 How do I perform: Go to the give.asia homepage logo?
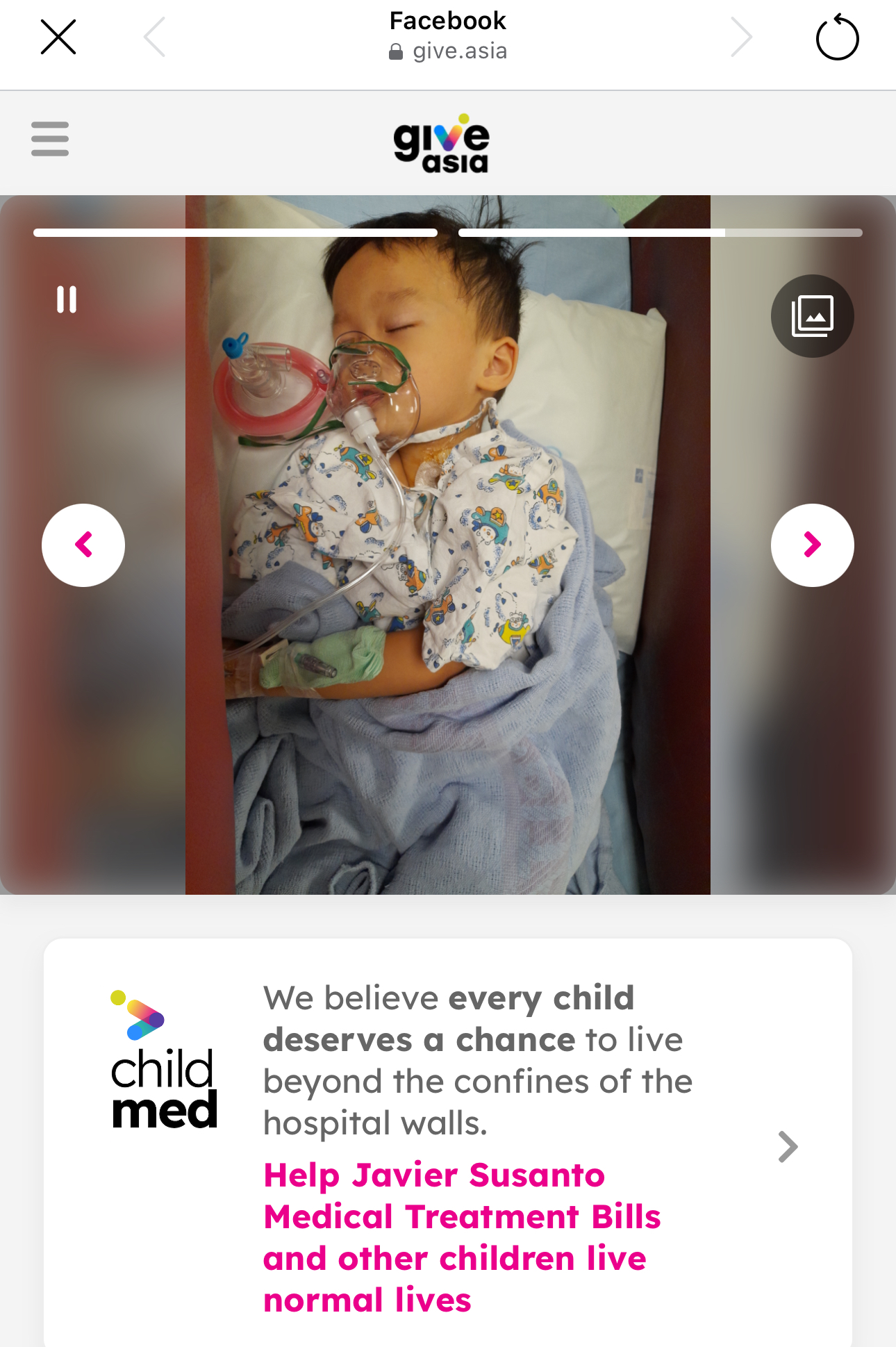pos(441,144)
